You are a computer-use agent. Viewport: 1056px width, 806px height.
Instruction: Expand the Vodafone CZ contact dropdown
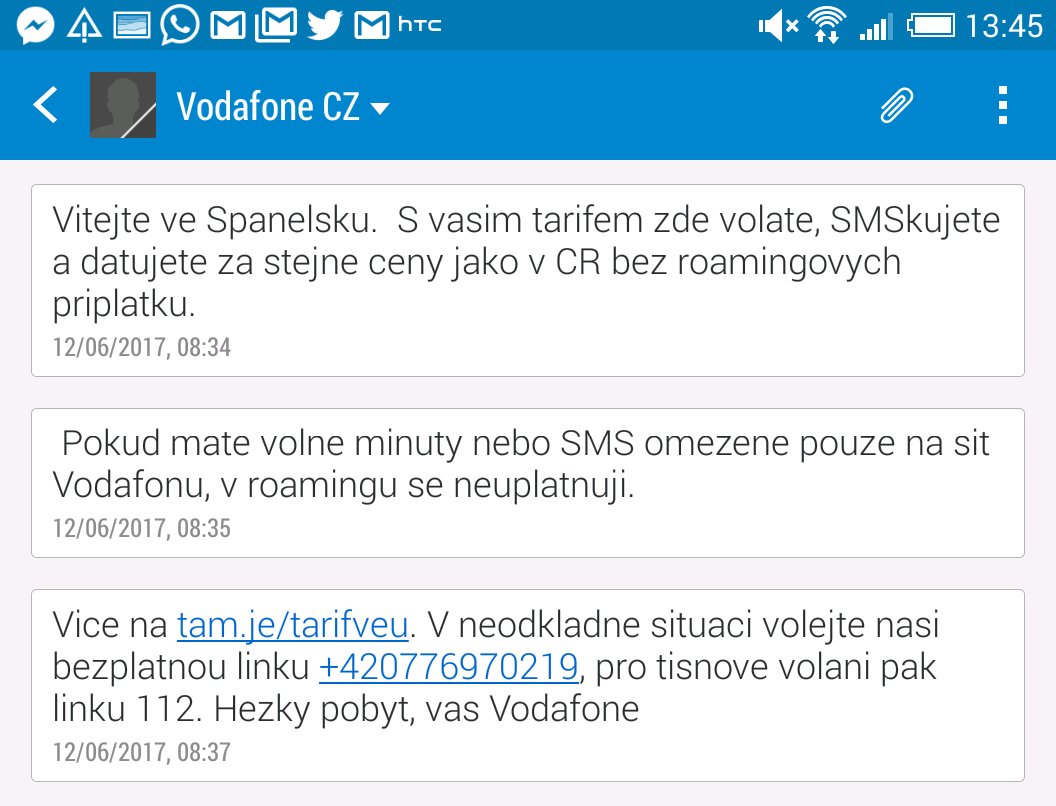[x=380, y=107]
